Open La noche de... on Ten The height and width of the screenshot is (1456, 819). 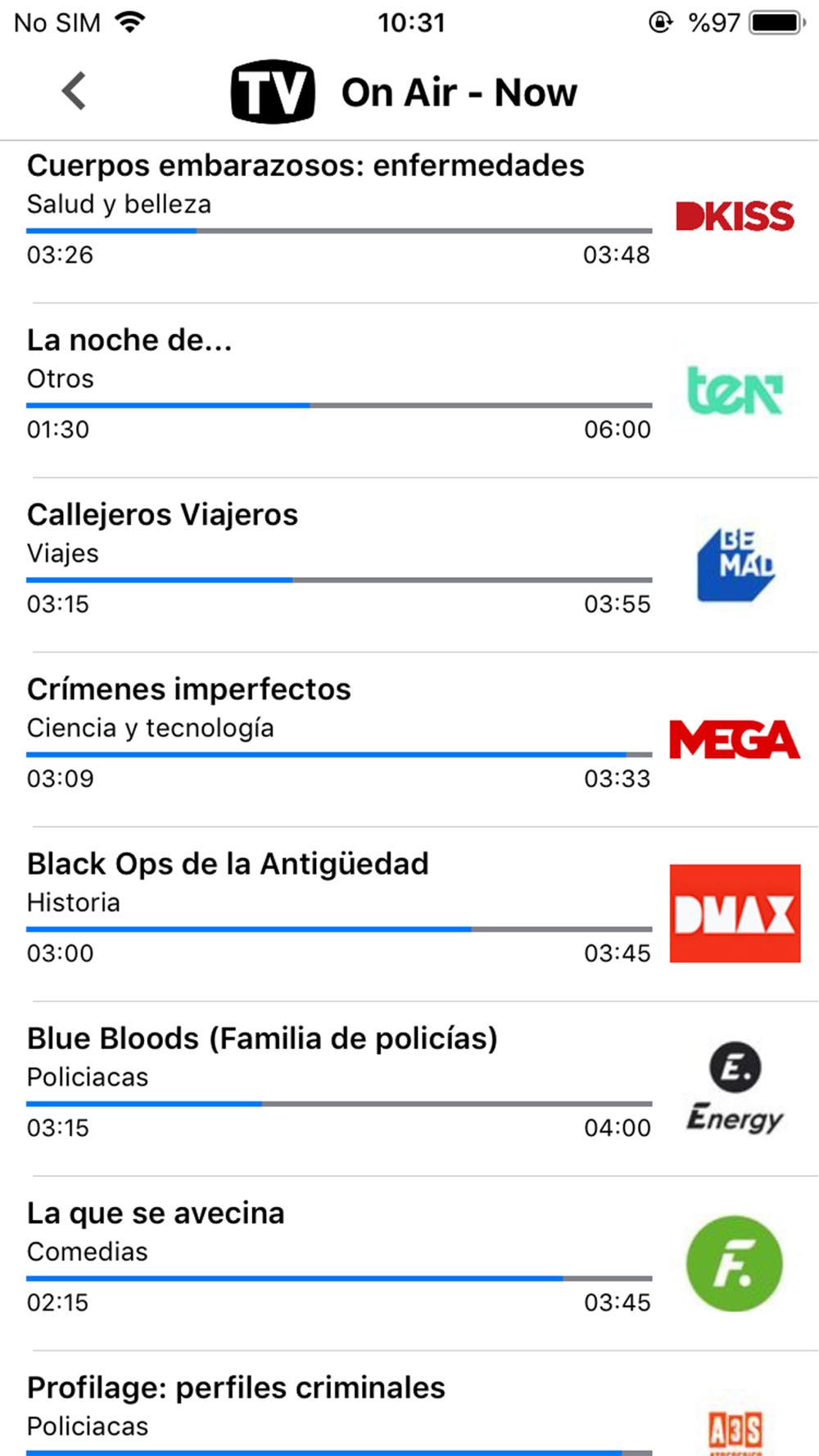click(x=409, y=391)
